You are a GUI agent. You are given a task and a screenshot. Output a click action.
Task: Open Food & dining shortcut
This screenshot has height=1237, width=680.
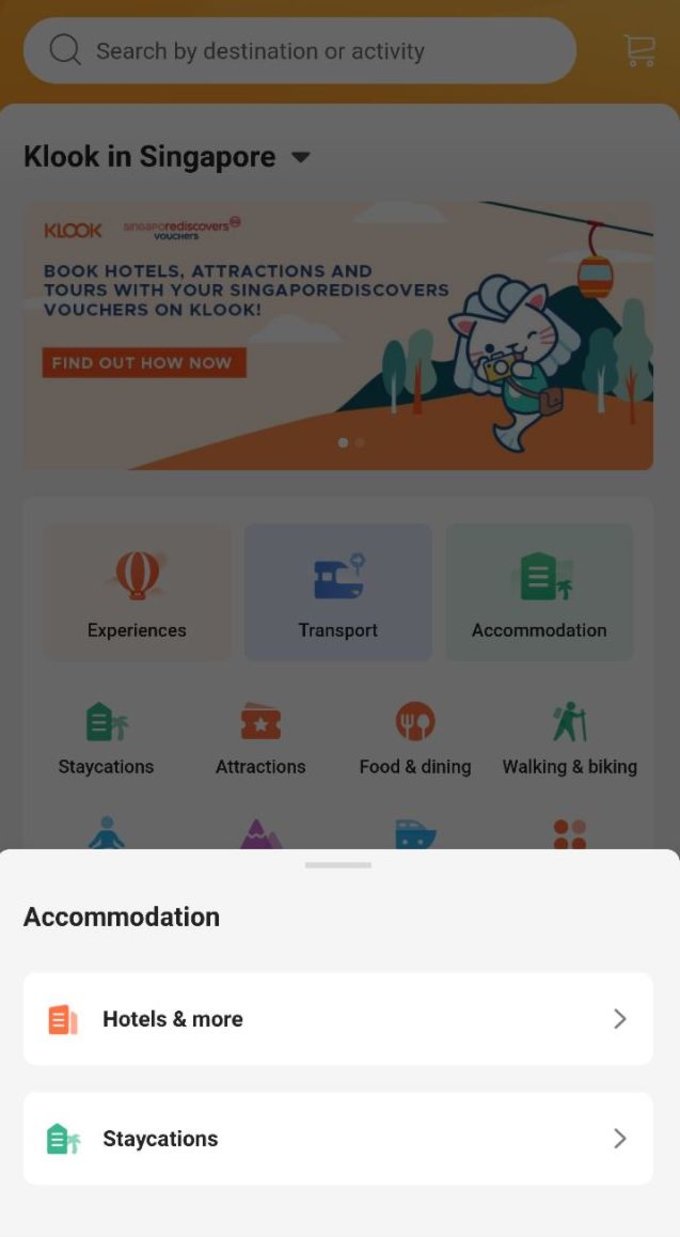415,740
